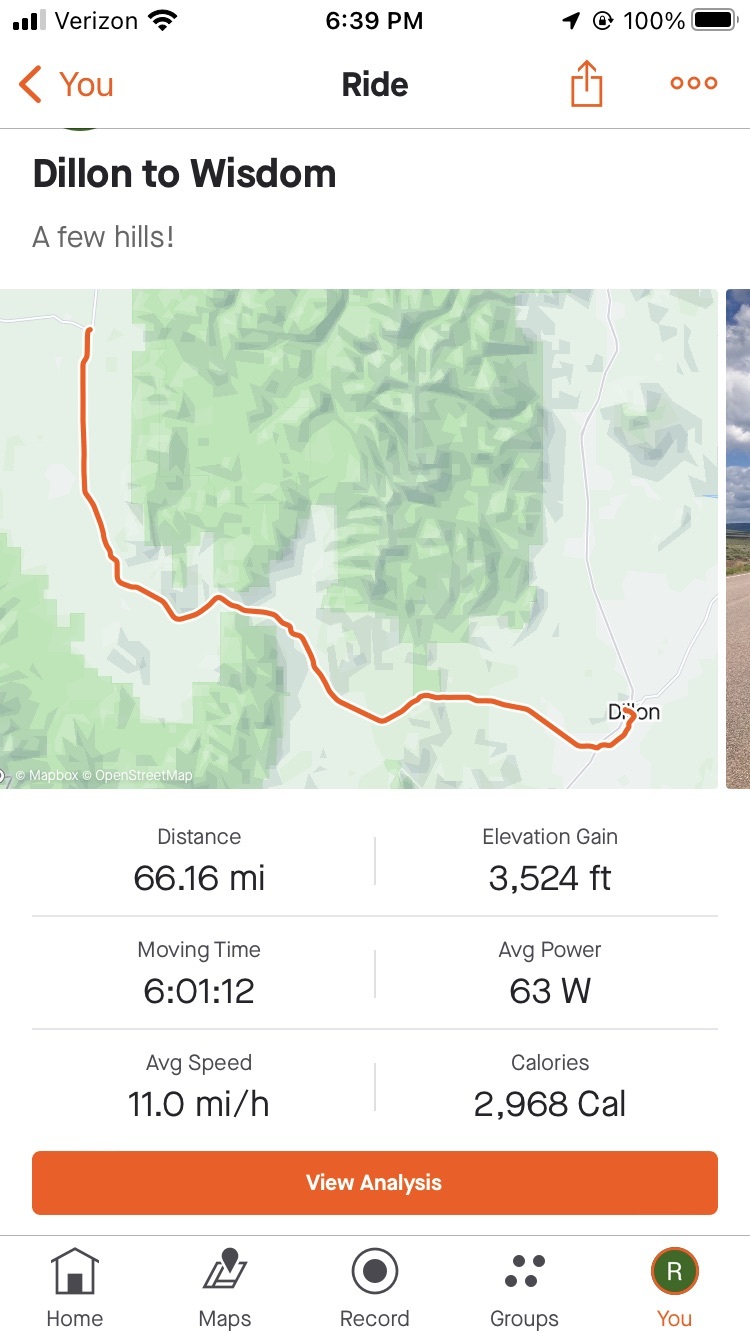Open the Maps tab
Screen dimensions: 750x1334
225,1287
